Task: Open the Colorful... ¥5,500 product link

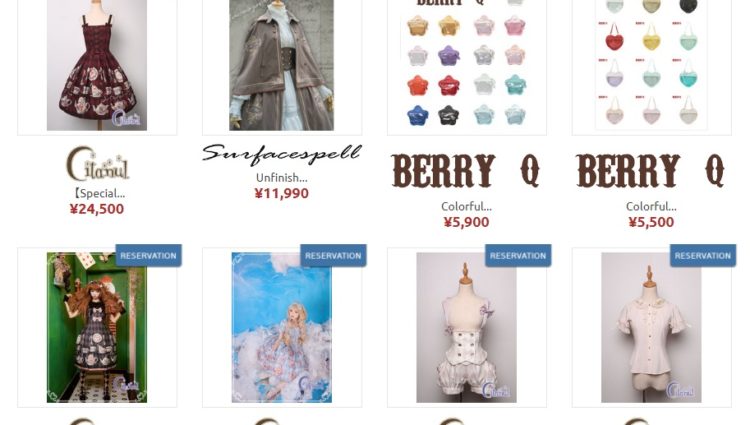Action: click(651, 206)
